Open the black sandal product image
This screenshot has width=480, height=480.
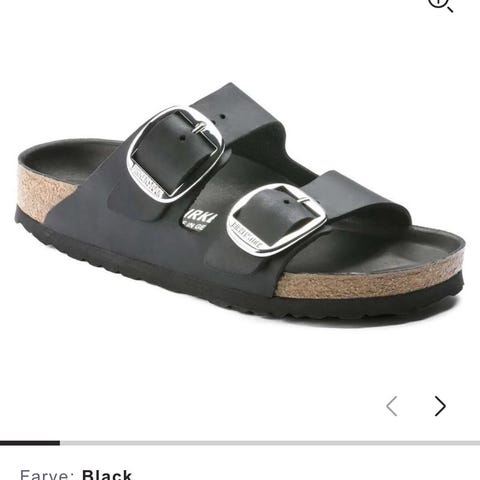tap(240, 204)
